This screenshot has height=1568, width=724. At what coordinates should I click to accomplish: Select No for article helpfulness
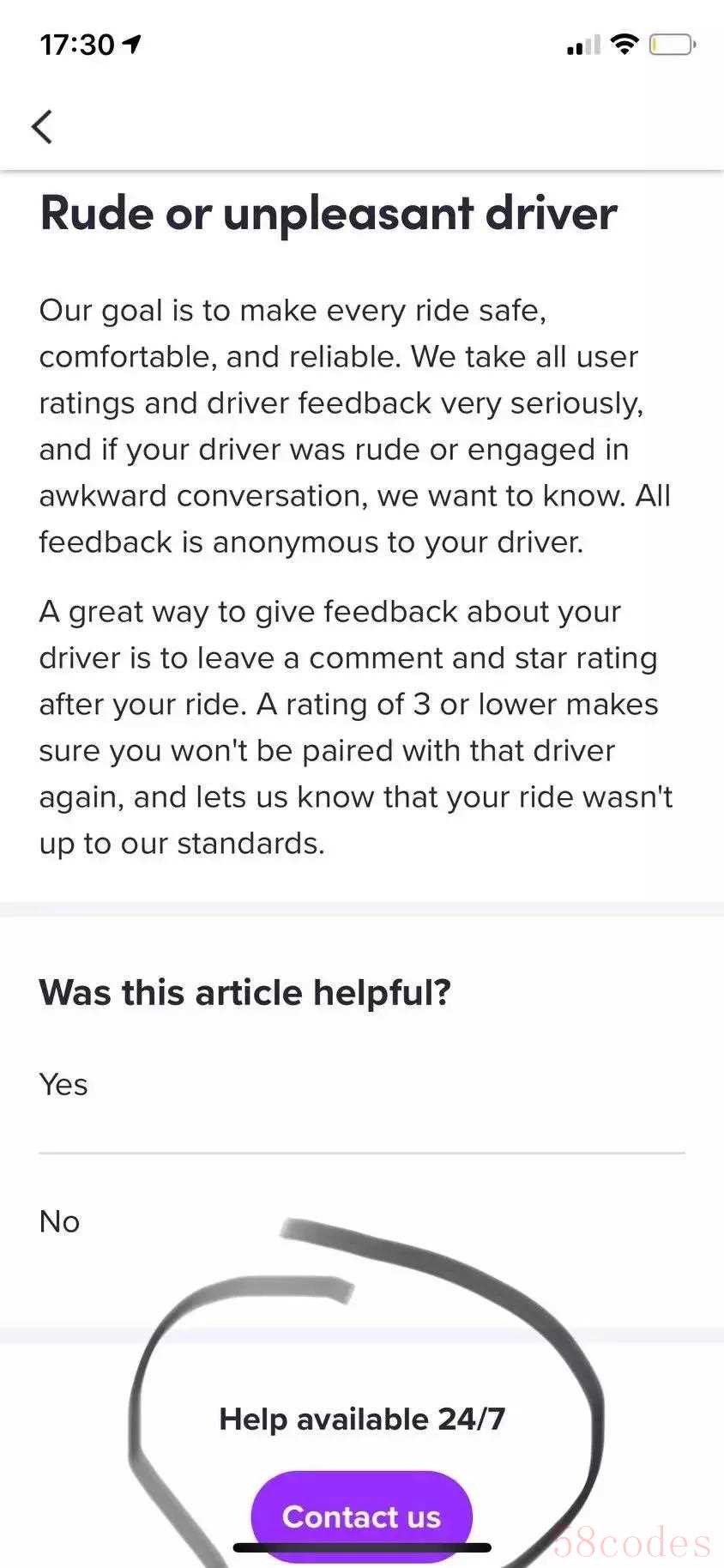[361, 1221]
